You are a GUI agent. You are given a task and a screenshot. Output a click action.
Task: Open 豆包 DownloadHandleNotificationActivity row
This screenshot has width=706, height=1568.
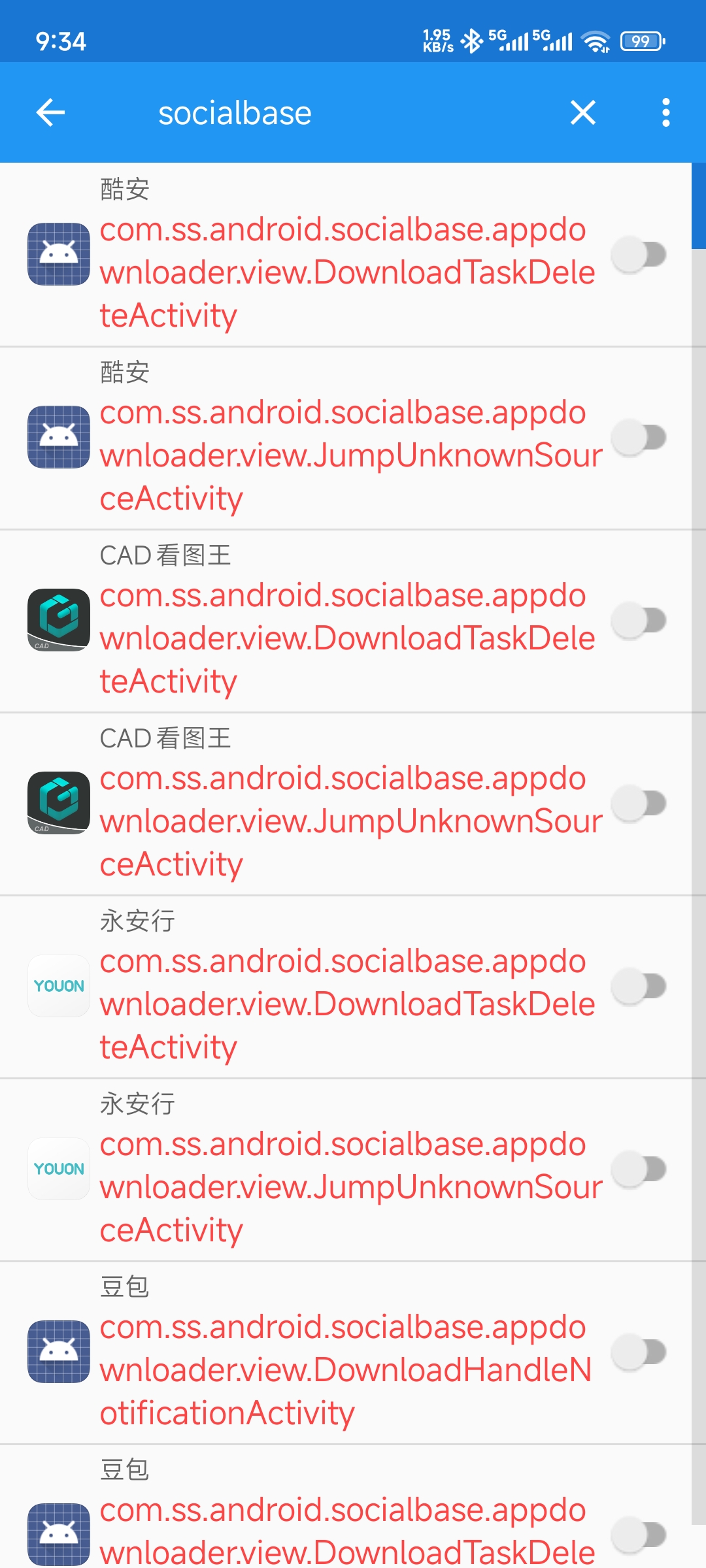346,1352
